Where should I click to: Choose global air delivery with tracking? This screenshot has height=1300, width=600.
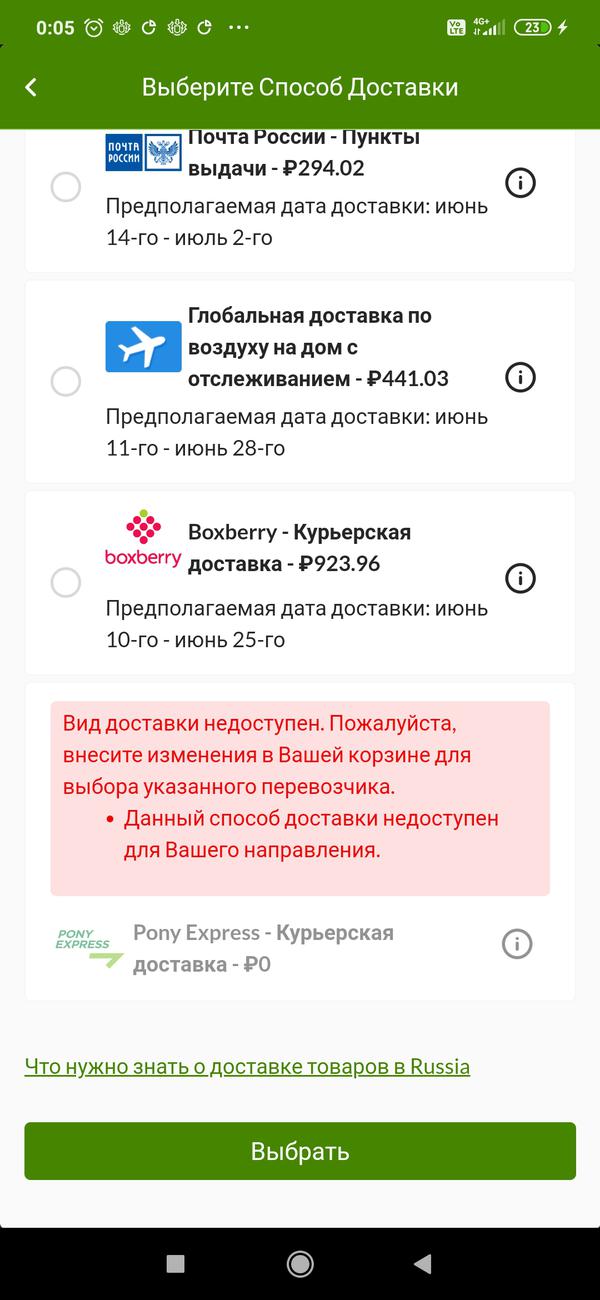[66, 380]
